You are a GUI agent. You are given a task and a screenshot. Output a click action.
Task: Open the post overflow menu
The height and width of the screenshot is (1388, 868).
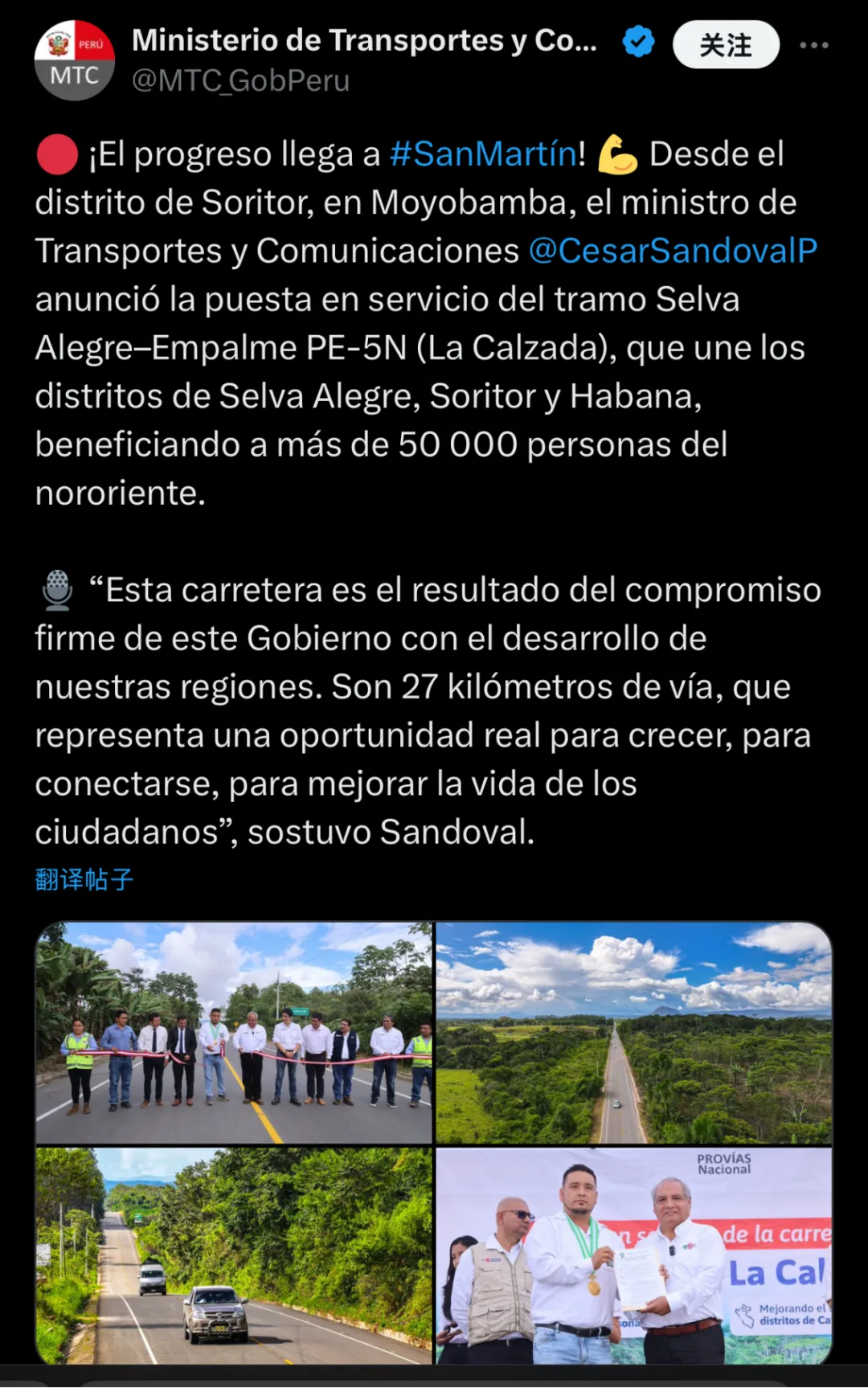813,45
